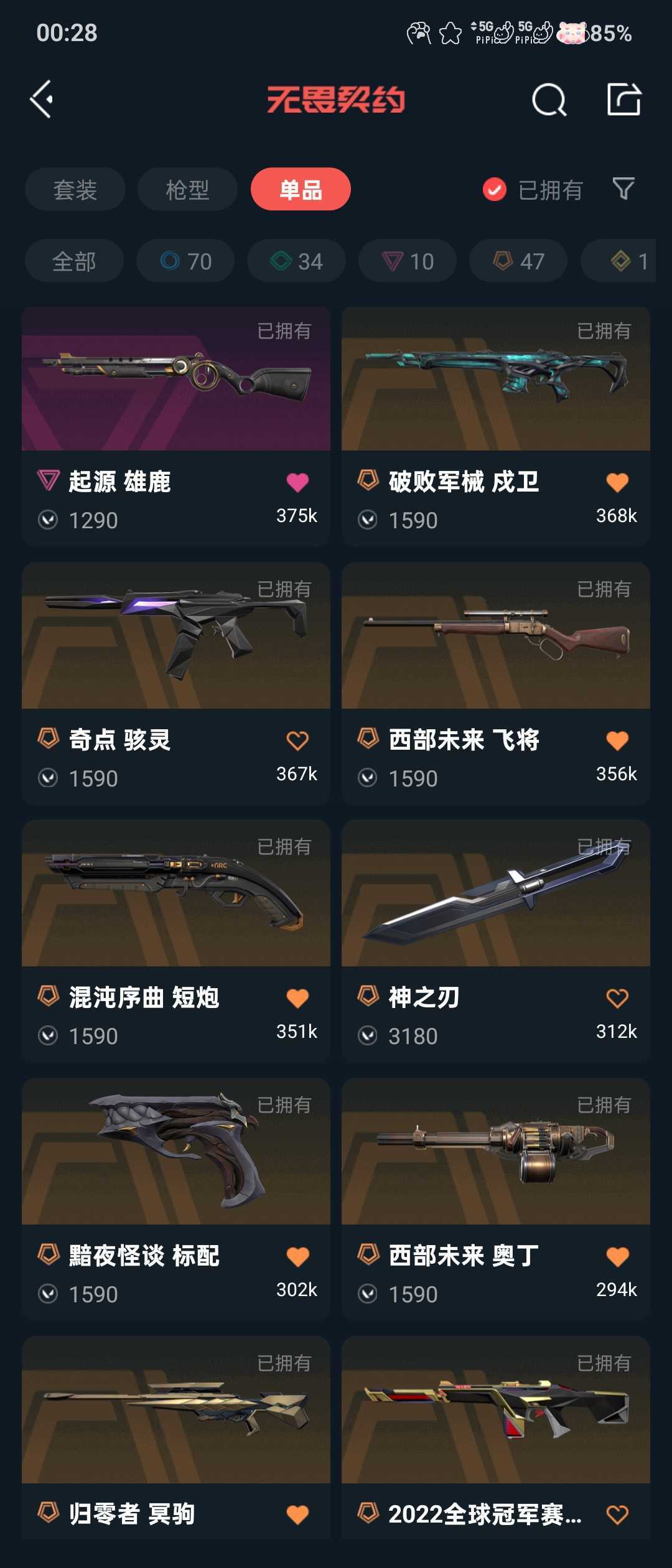Screen dimensions: 672x1568
Task: Open the funnel filter options
Action: (x=623, y=189)
